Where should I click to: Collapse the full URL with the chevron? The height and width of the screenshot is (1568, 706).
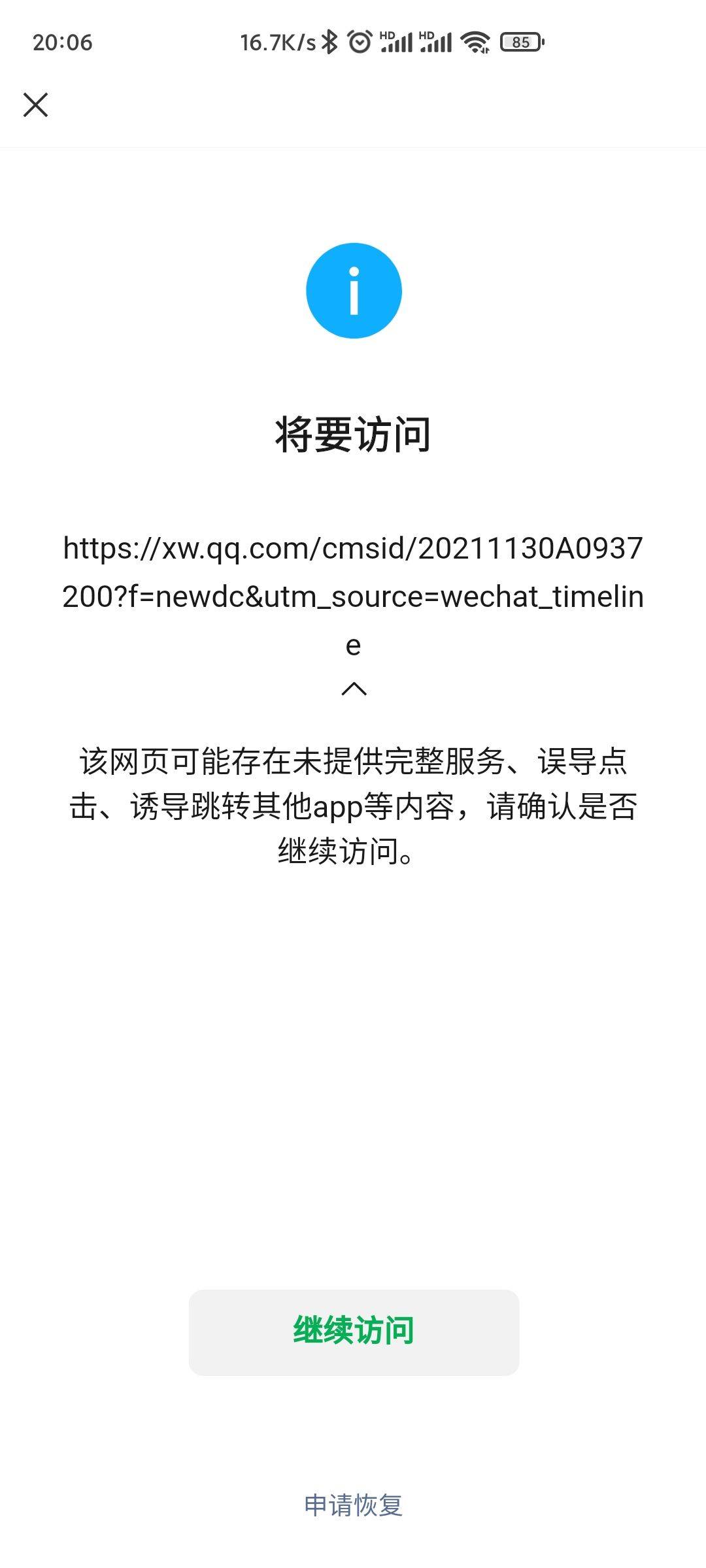(354, 689)
